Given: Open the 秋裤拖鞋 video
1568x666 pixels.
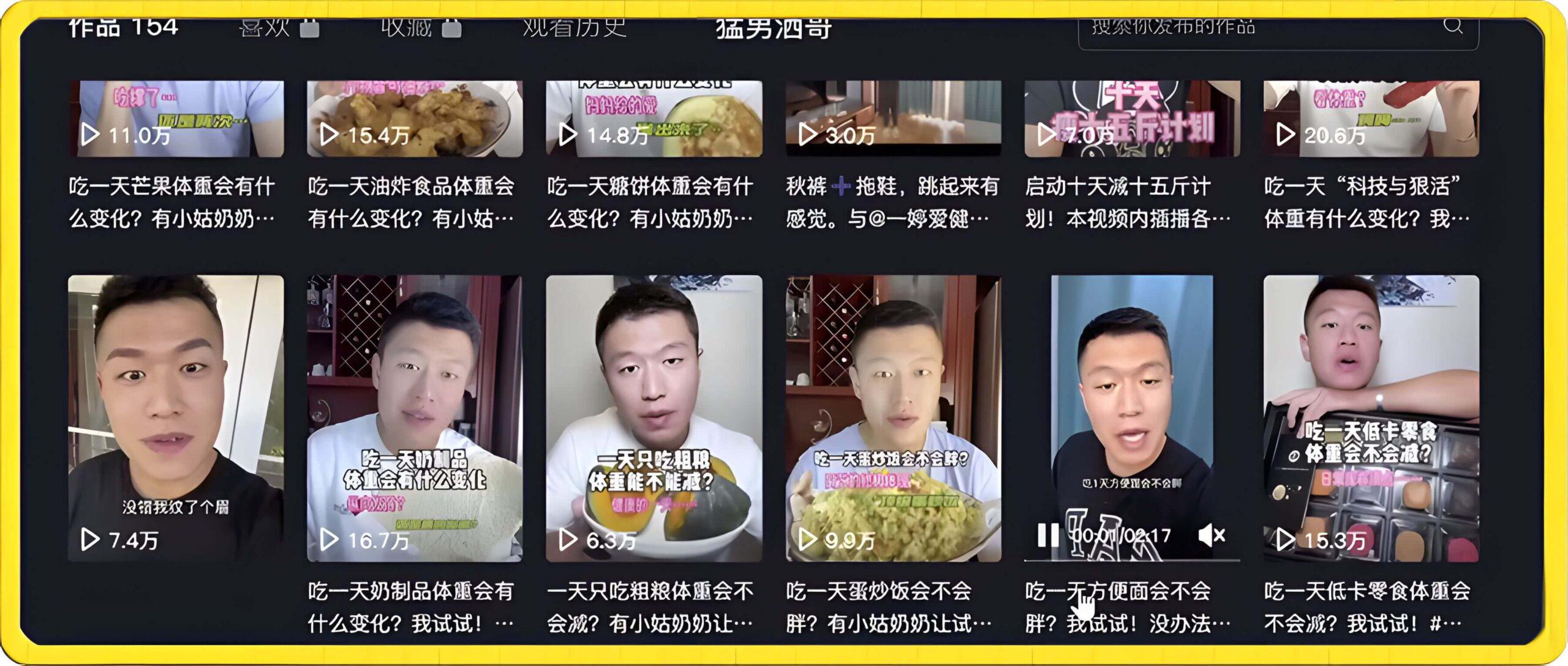Looking at the screenshot, I should pyautogui.click(x=893, y=119).
